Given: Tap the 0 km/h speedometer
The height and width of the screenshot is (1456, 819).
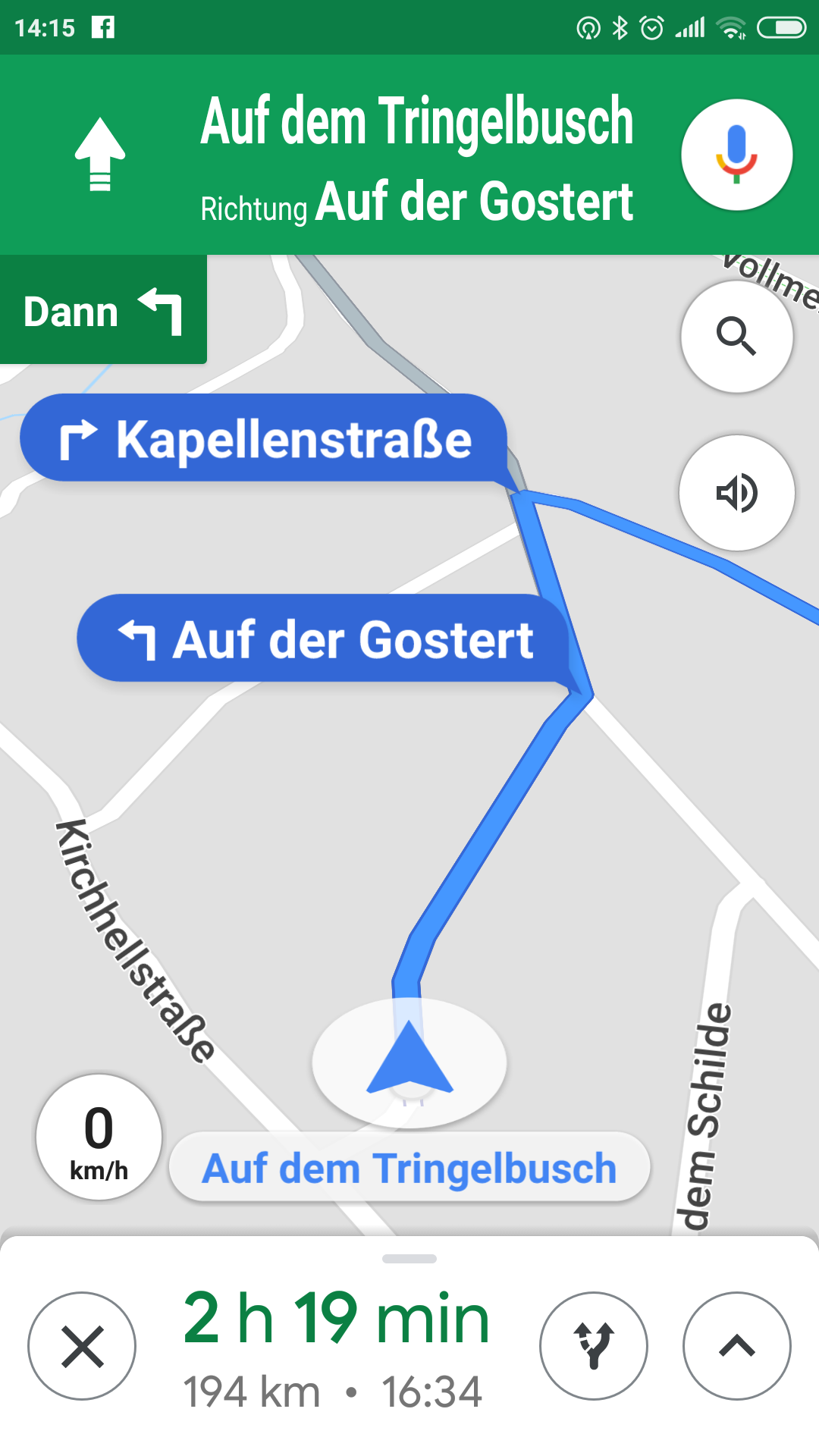Looking at the screenshot, I should click(99, 1137).
